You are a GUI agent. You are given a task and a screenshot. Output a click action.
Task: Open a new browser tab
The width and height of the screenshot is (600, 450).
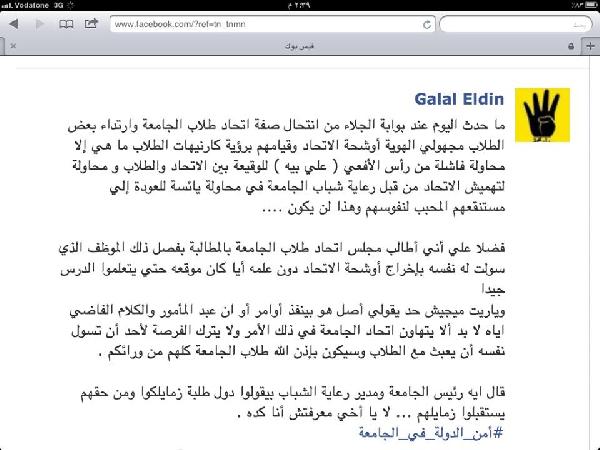click(589, 44)
